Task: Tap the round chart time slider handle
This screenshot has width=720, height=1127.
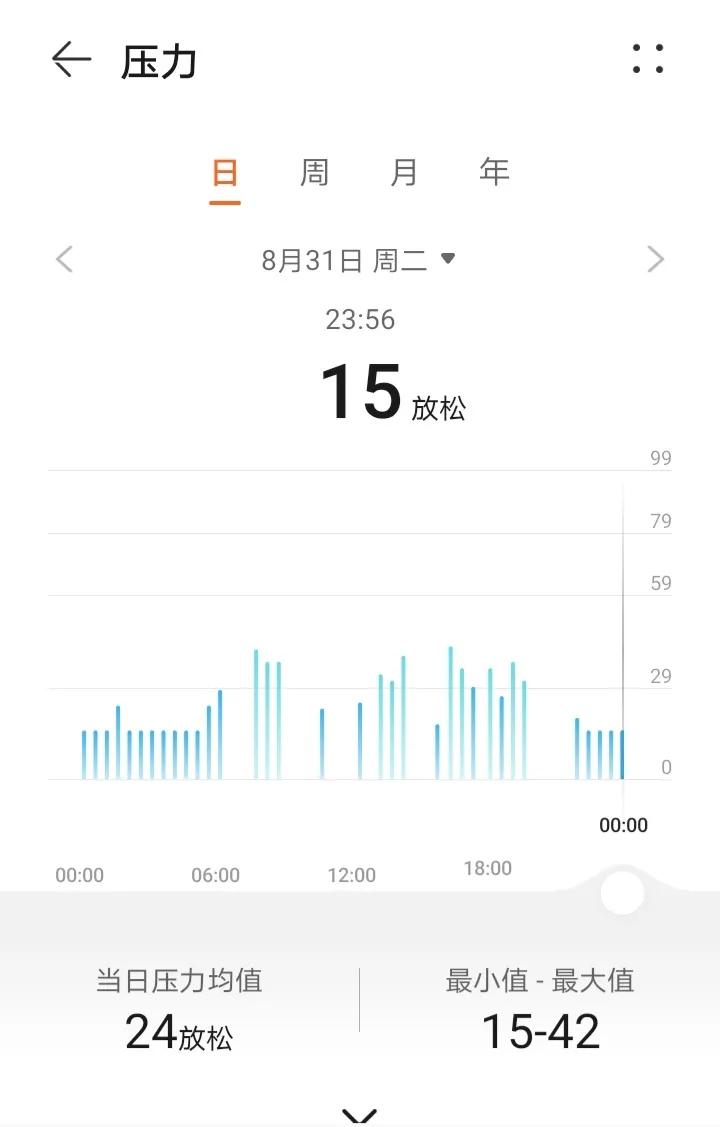Action: tap(622, 892)
